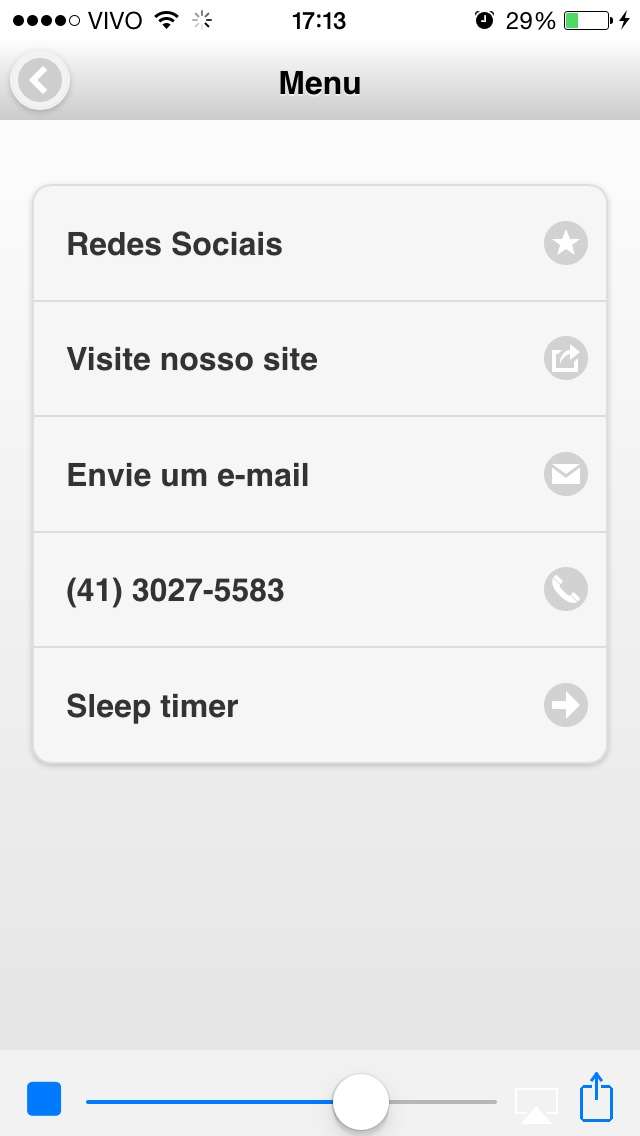The height and width of the screenshot is (1136, 640).
Task: Open the AirPlay output picker
Action: [x=536, y=1105]
